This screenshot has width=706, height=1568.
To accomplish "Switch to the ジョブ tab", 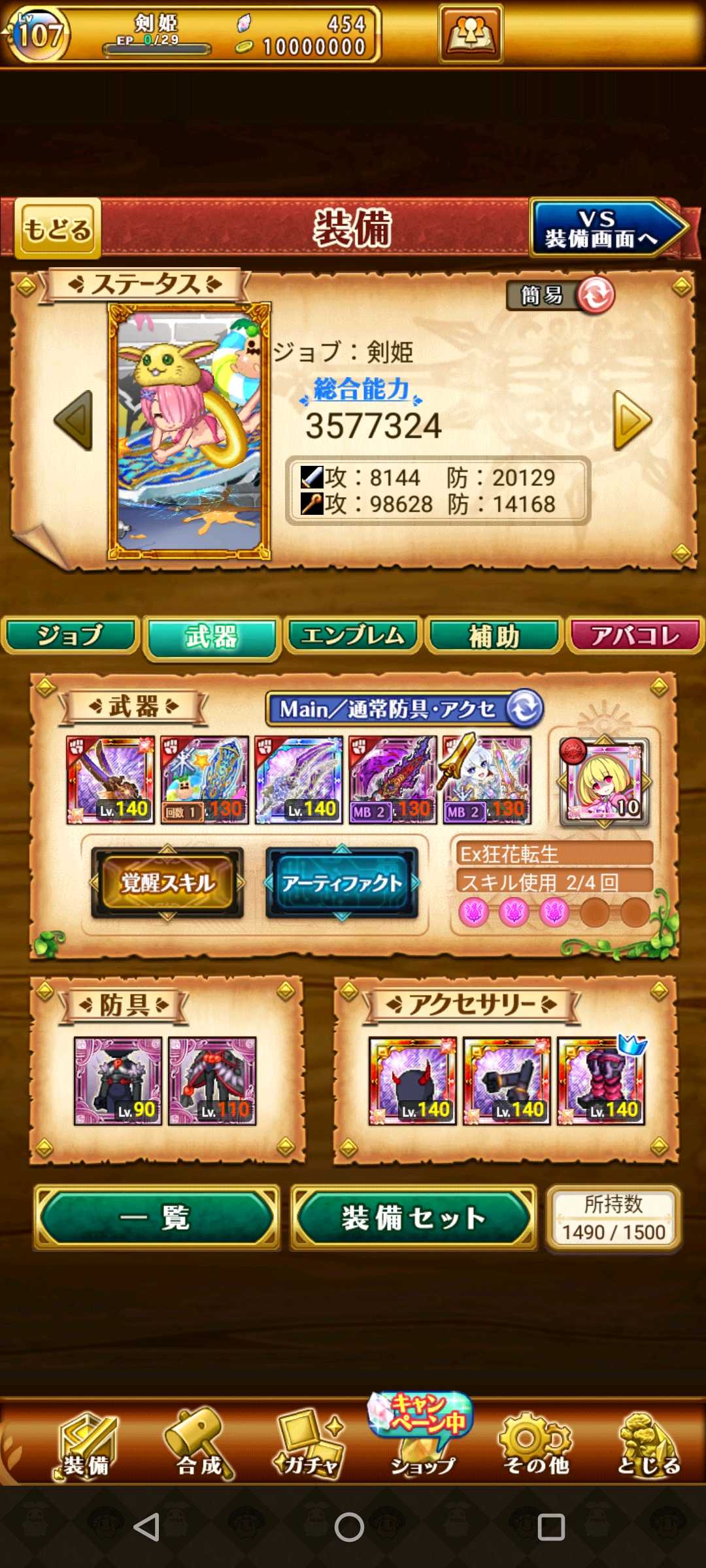I will (x=71, y=636).
